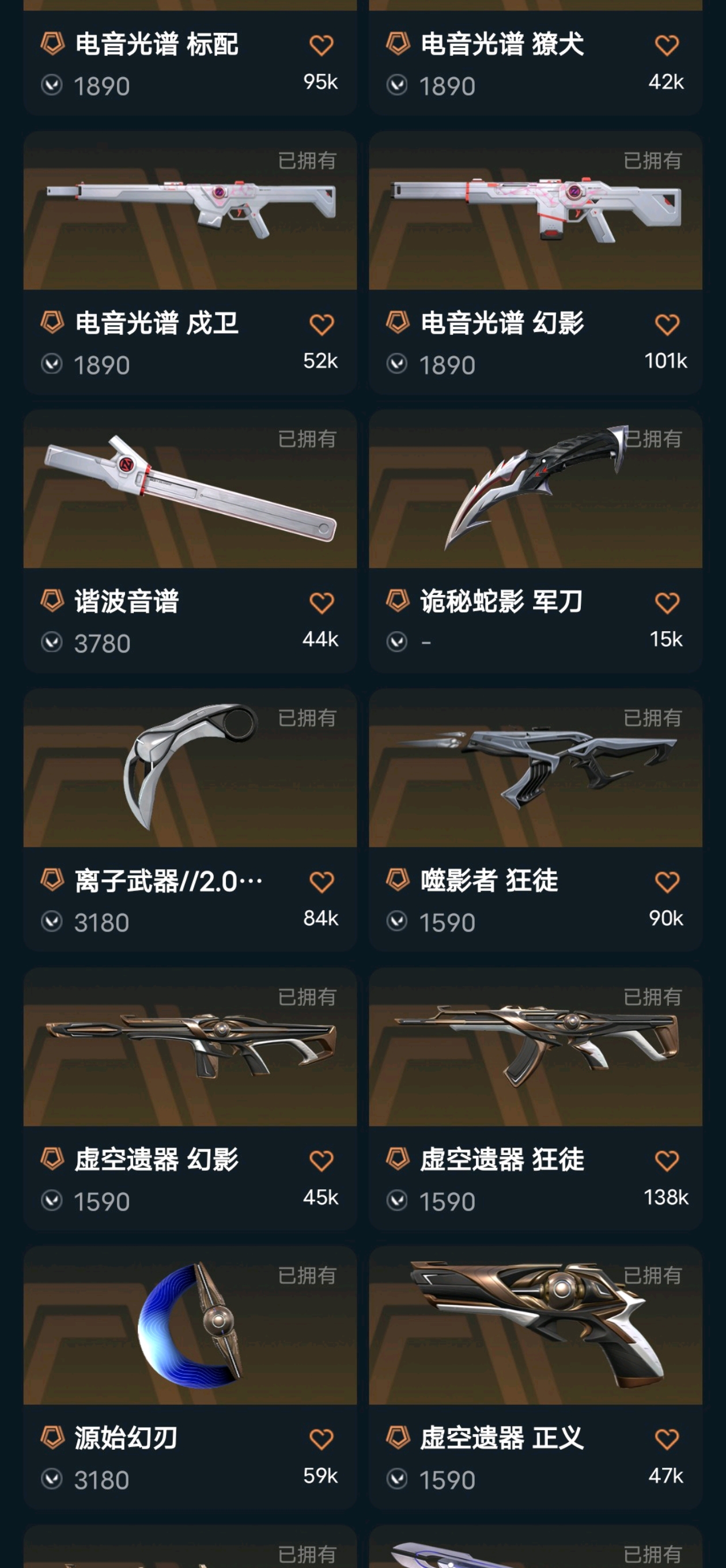Viewport: 726px width, 1568px height.
Task: Like the 噬影者 狂徒 skin
Action: click(666, 882)
